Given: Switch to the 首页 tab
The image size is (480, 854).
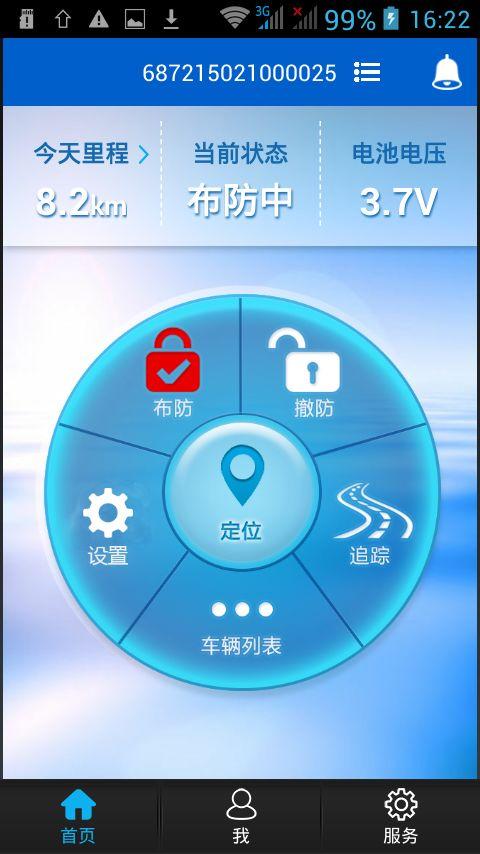Looking at the screenshot, I should coord(78,816).
